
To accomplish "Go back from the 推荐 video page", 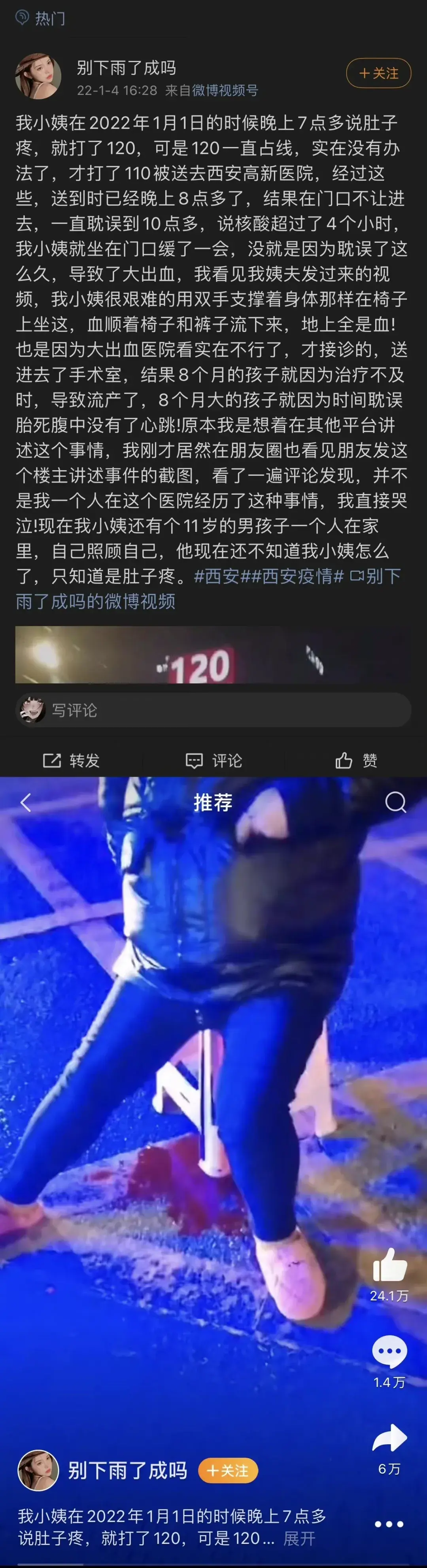I will tap(26, 803).
